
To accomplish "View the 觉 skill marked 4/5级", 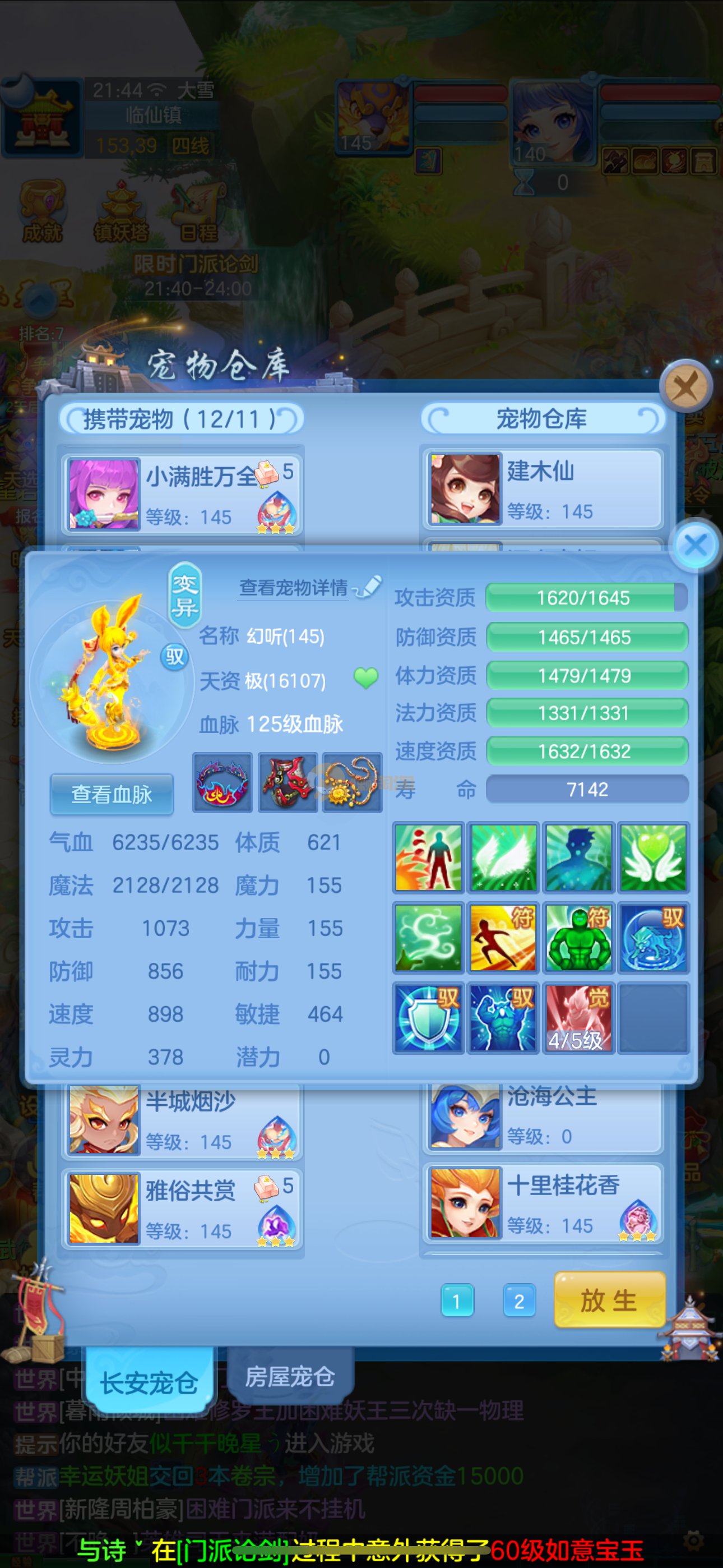I will pyautogui.click(x=577, y=1017).
